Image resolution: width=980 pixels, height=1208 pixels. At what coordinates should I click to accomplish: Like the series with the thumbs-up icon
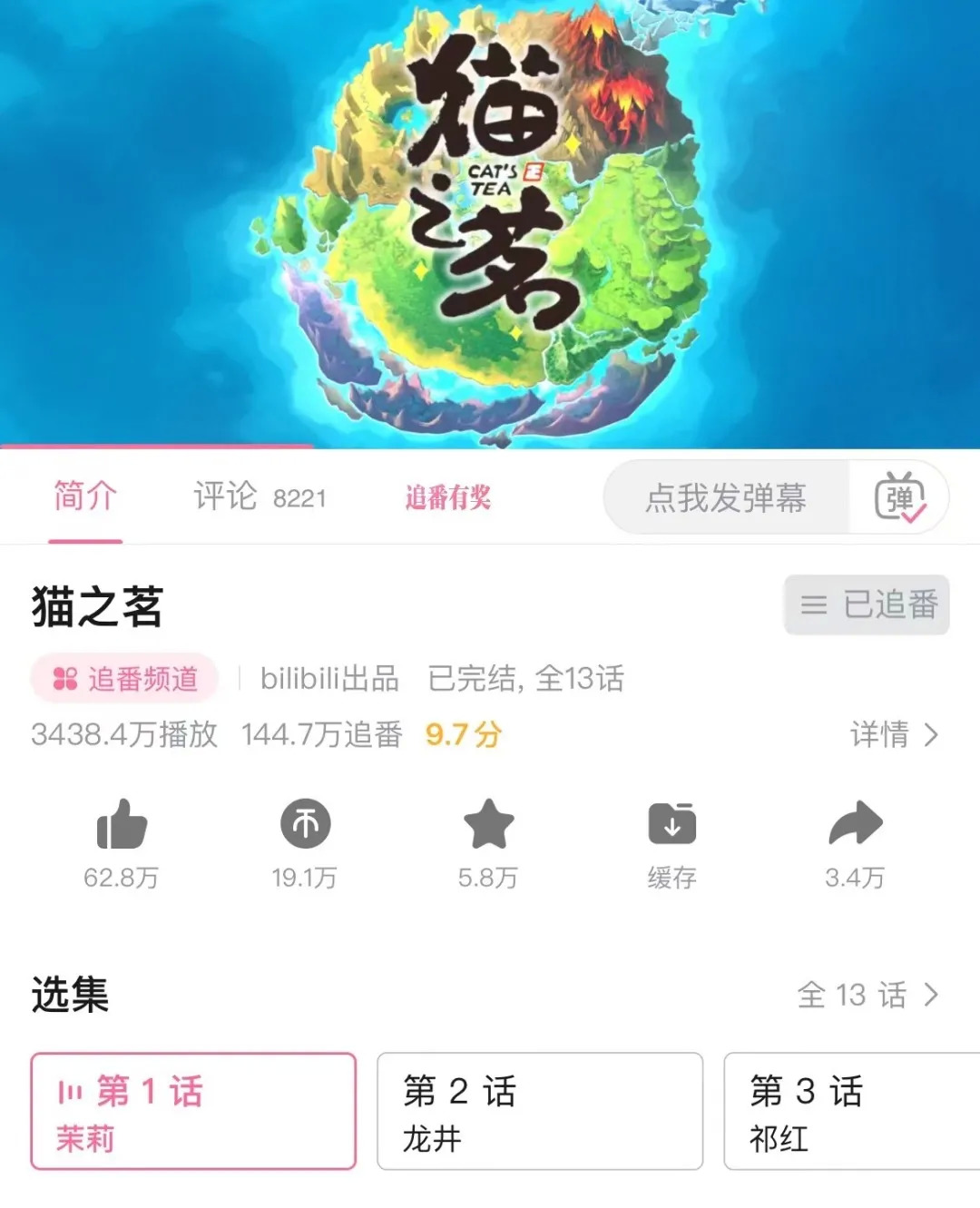tap(122, 824)
